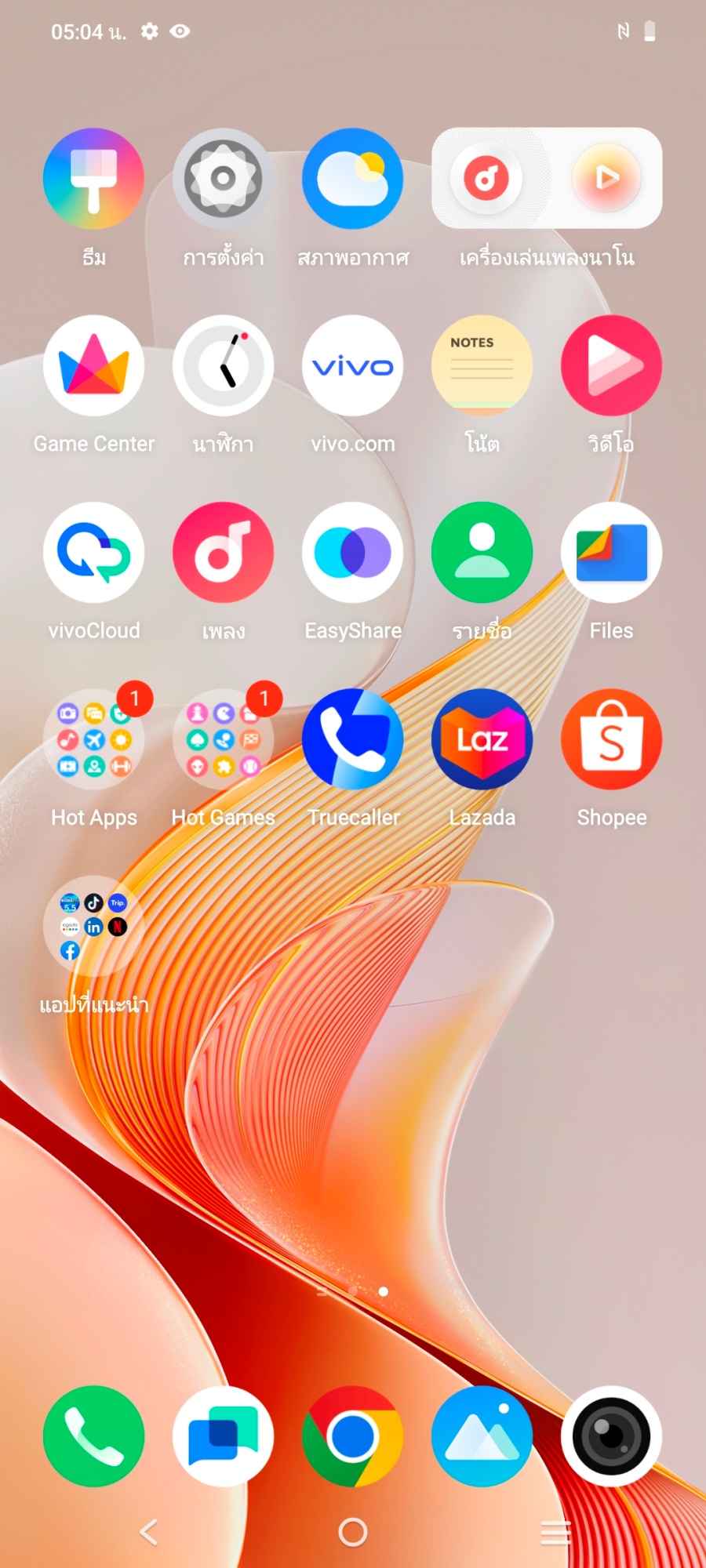
Task: Open EasyShare
Action: (352, 552)
